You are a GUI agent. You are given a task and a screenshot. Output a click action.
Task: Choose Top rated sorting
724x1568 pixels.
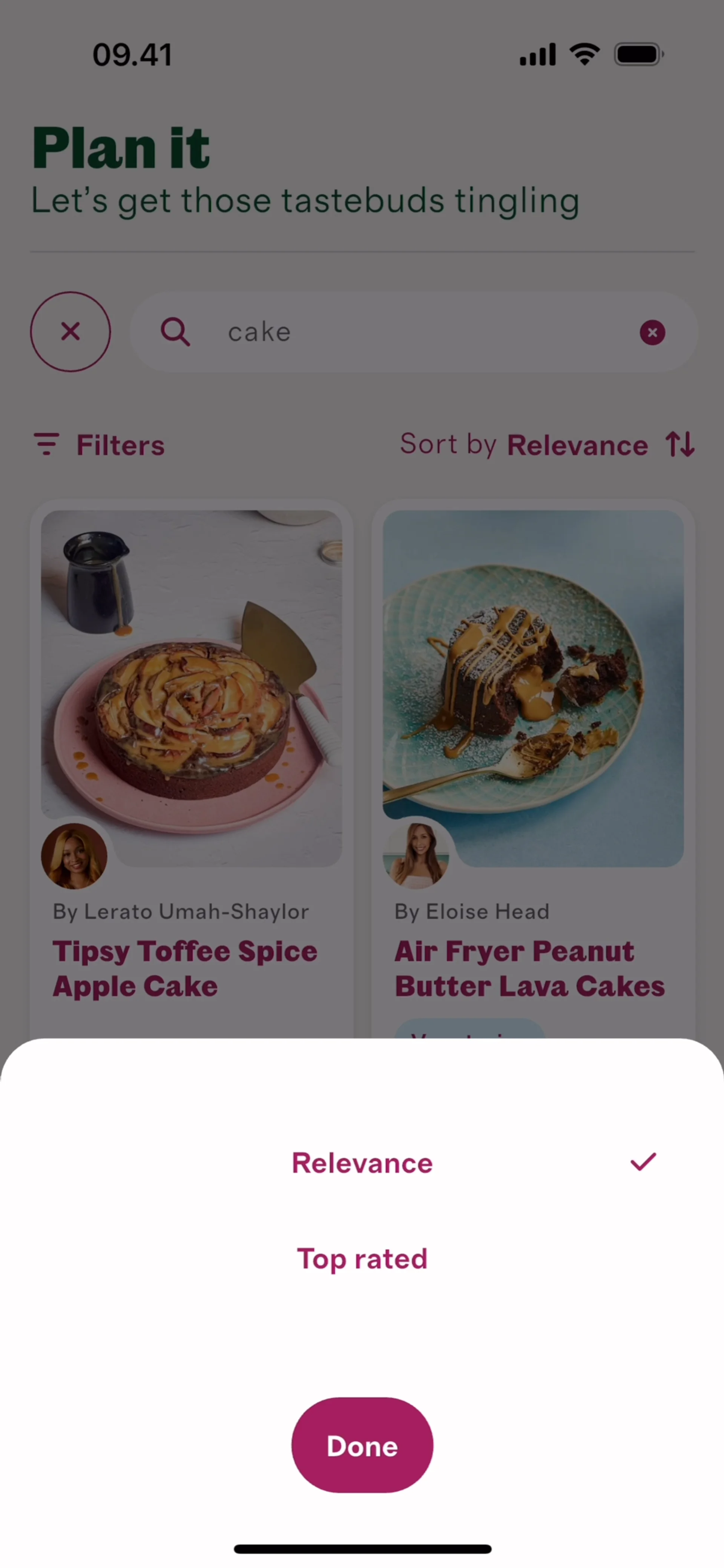pyautogui.click(x=362, y=1258)
